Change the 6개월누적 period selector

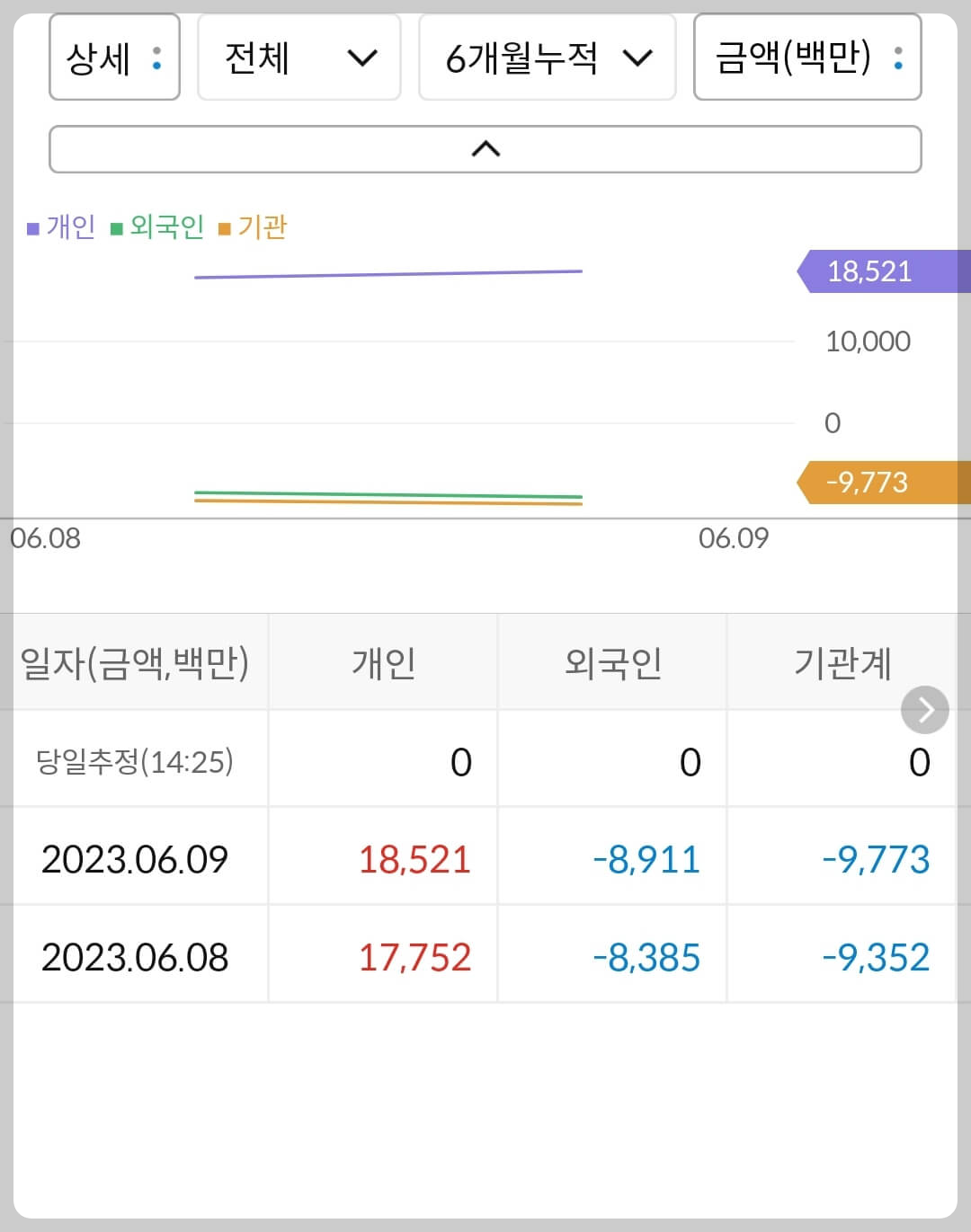click(x=547, y=58)
